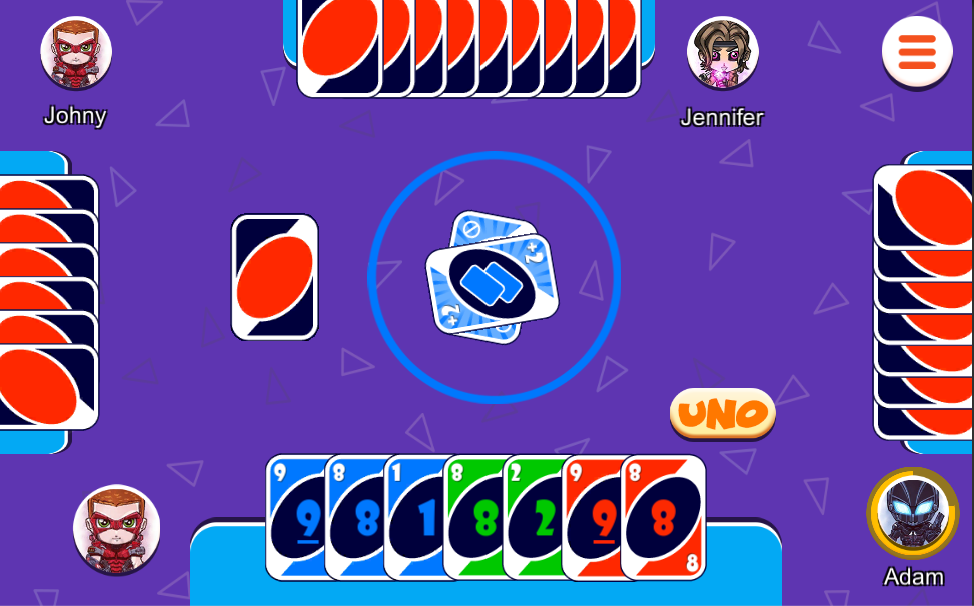The height and width of the screenshot is (606, 974).
Task: Open the hamburger menu button
Action: click(916, 51)
